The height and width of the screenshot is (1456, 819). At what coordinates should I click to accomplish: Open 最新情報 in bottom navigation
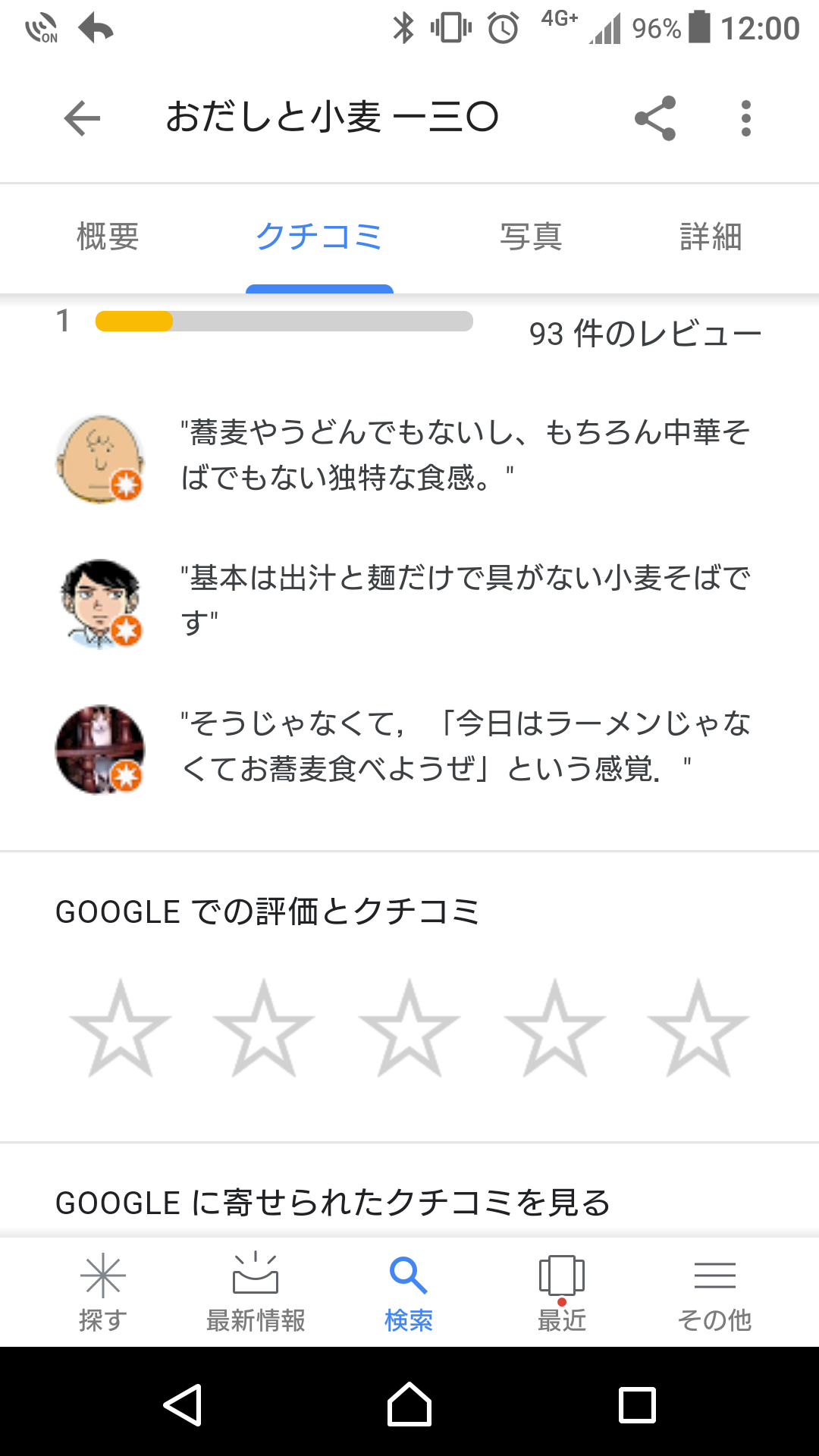tap(256, 1292)
